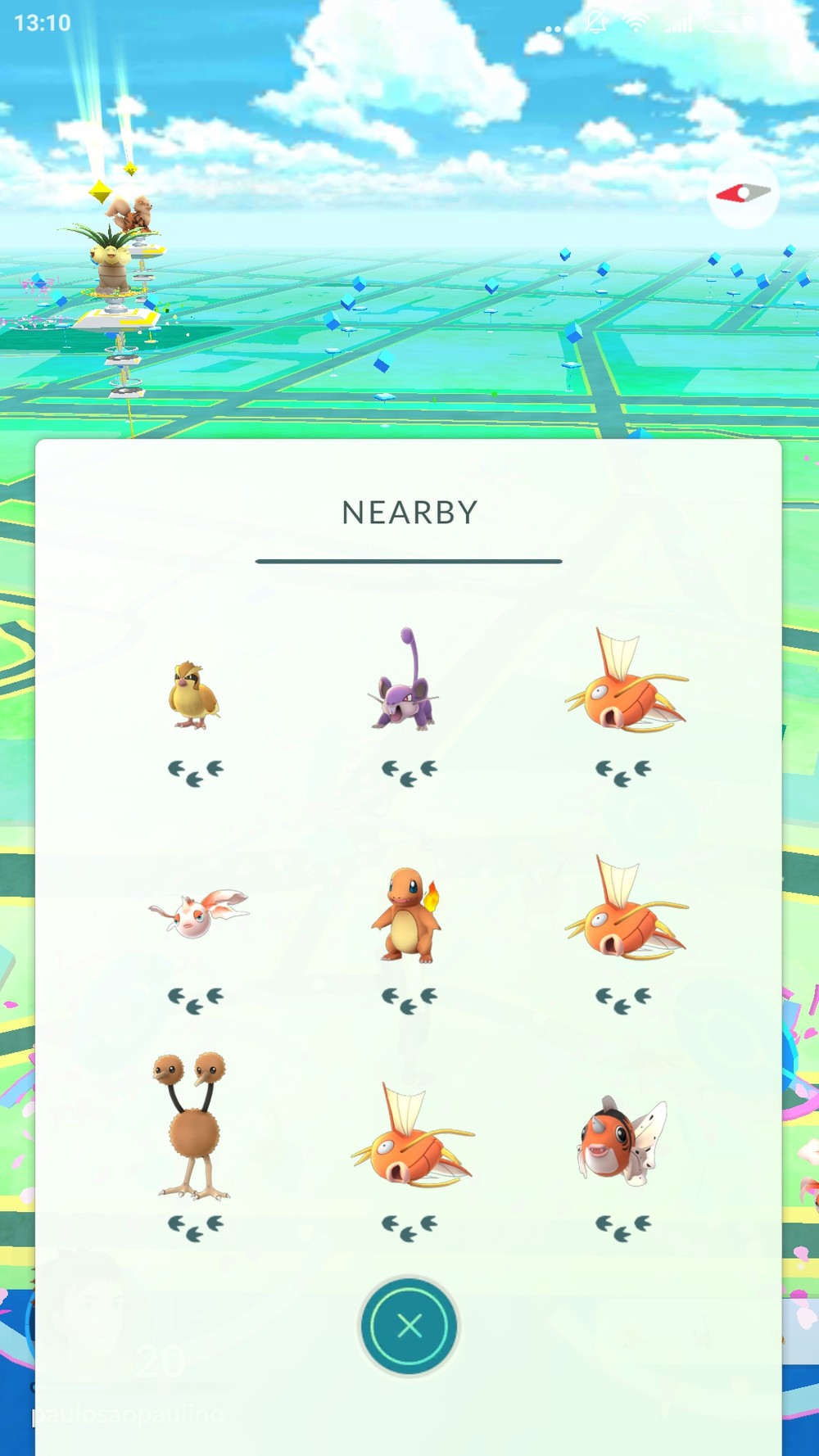
Task: Select the nearby Rattata
Action: click(407, 684)
